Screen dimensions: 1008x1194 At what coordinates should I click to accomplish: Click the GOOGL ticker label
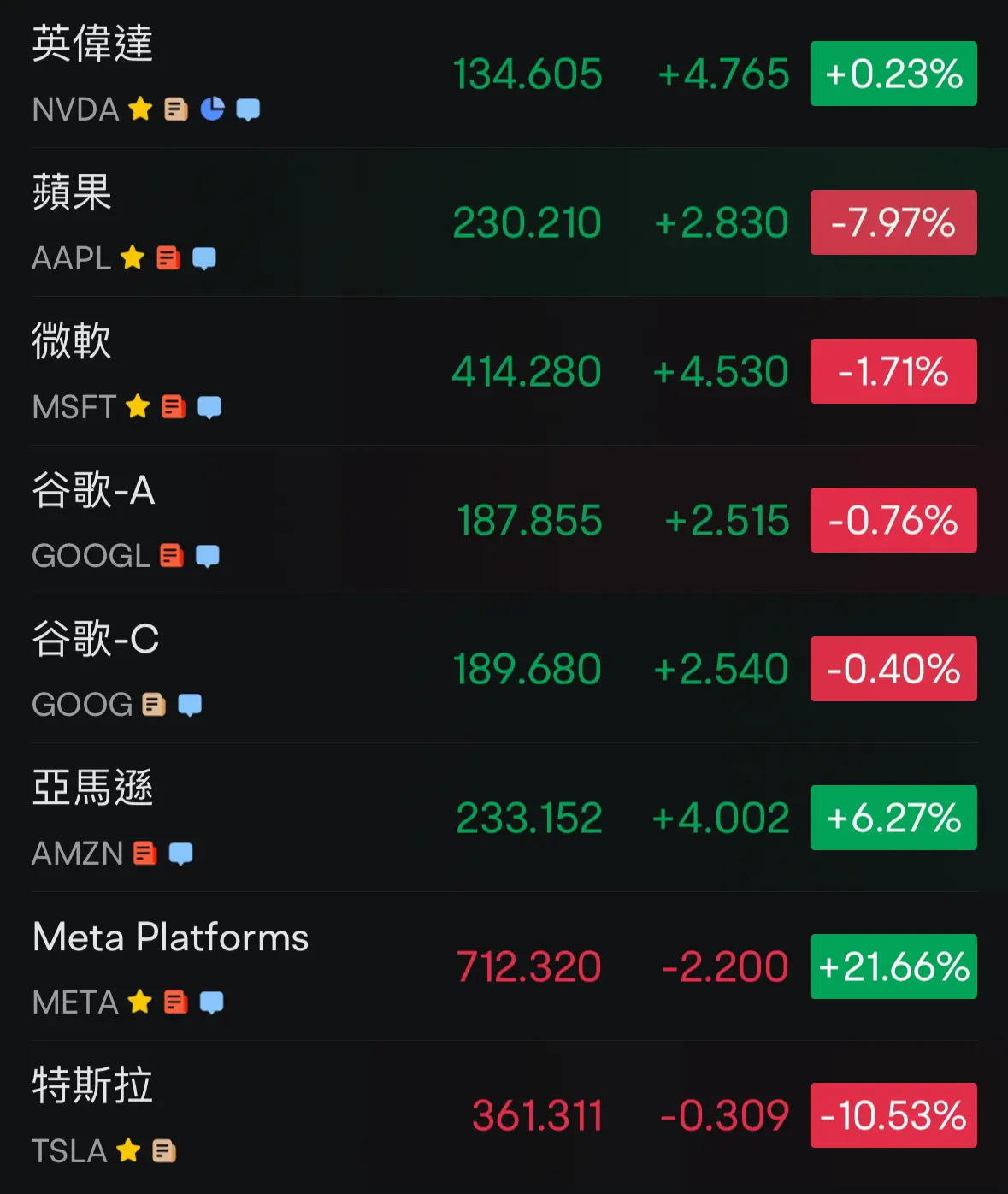[88, 556]
